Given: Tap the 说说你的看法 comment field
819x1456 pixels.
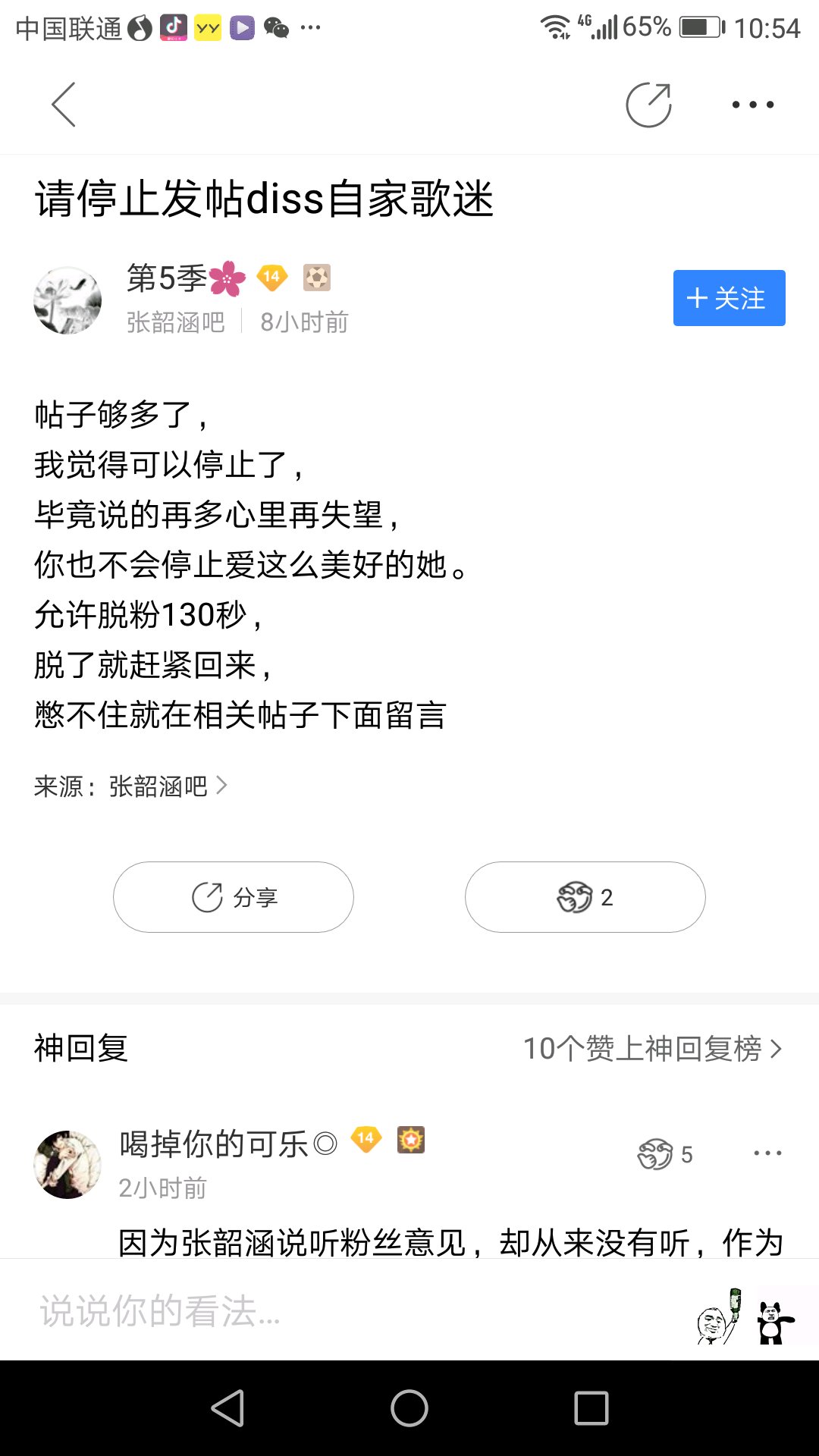Looking at the screenshot, I should (356, 1310).
